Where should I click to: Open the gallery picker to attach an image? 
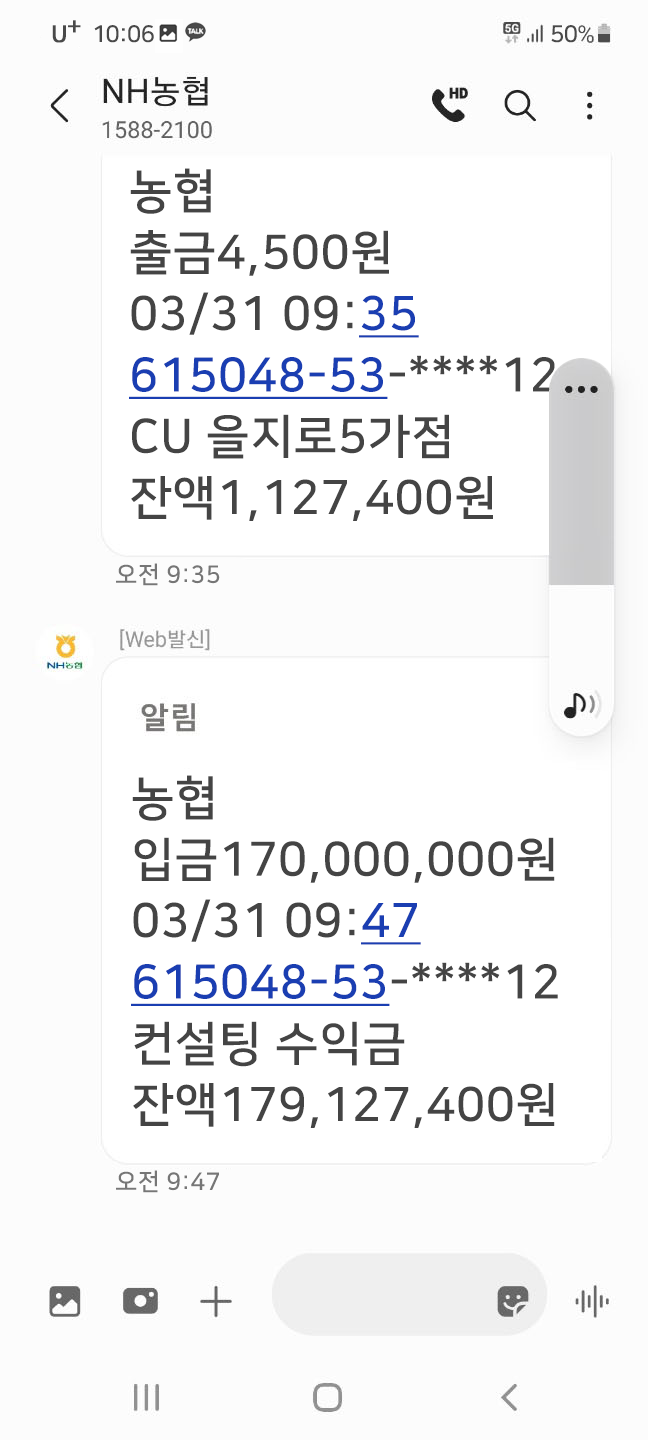[x=65, y=1301]
